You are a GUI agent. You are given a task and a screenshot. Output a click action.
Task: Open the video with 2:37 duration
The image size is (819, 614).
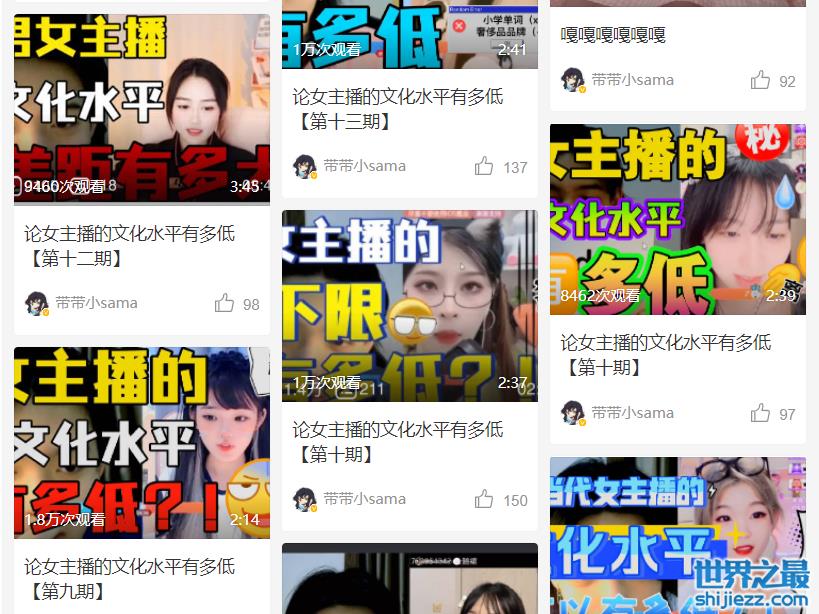[x=409, y=306]
